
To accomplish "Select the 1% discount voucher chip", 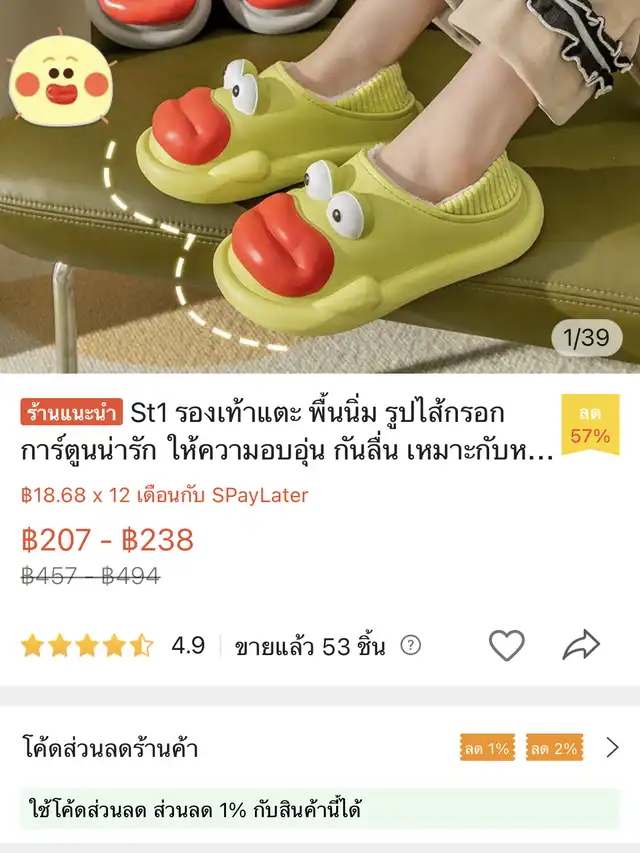I will [487, 748].
